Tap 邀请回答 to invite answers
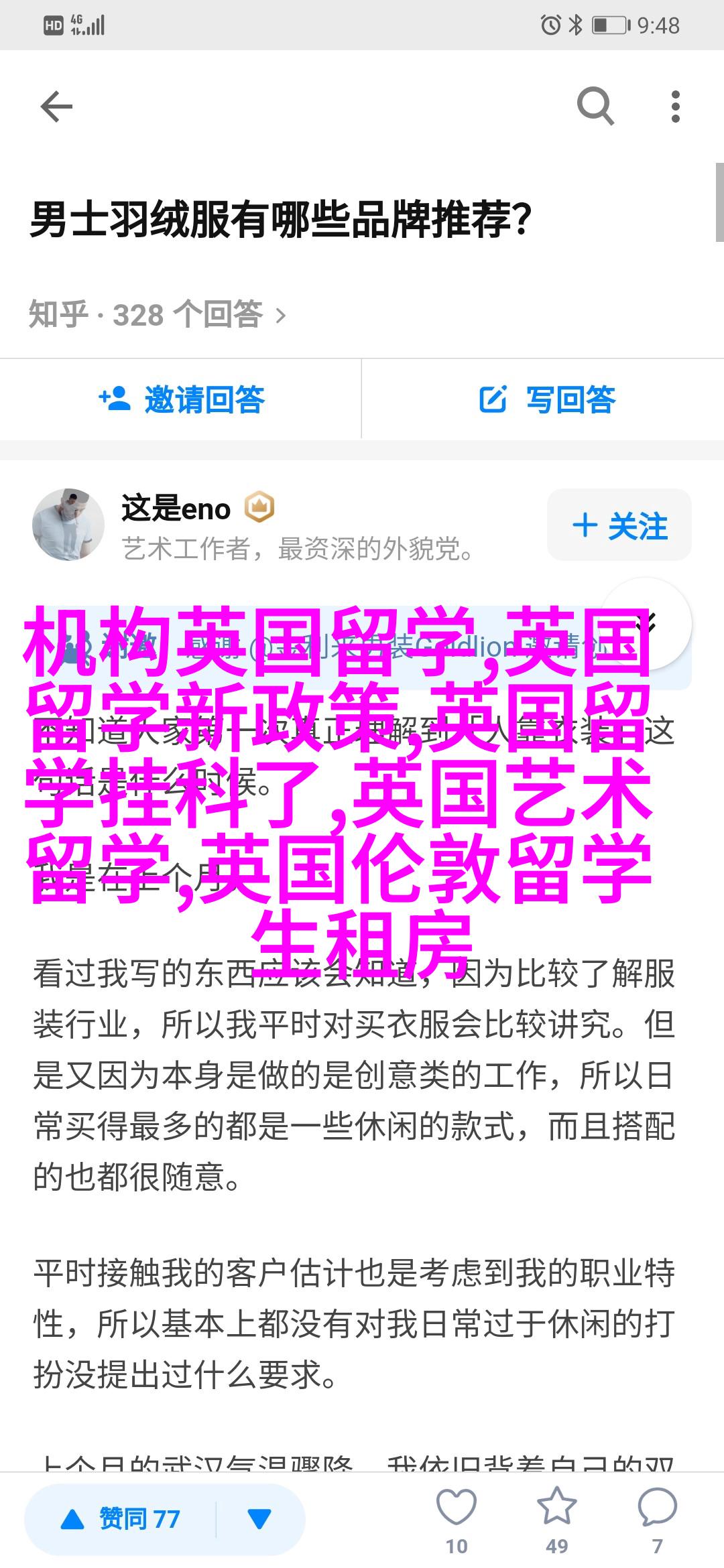The height and width of the screenshot is (1568, 724). 181,399
